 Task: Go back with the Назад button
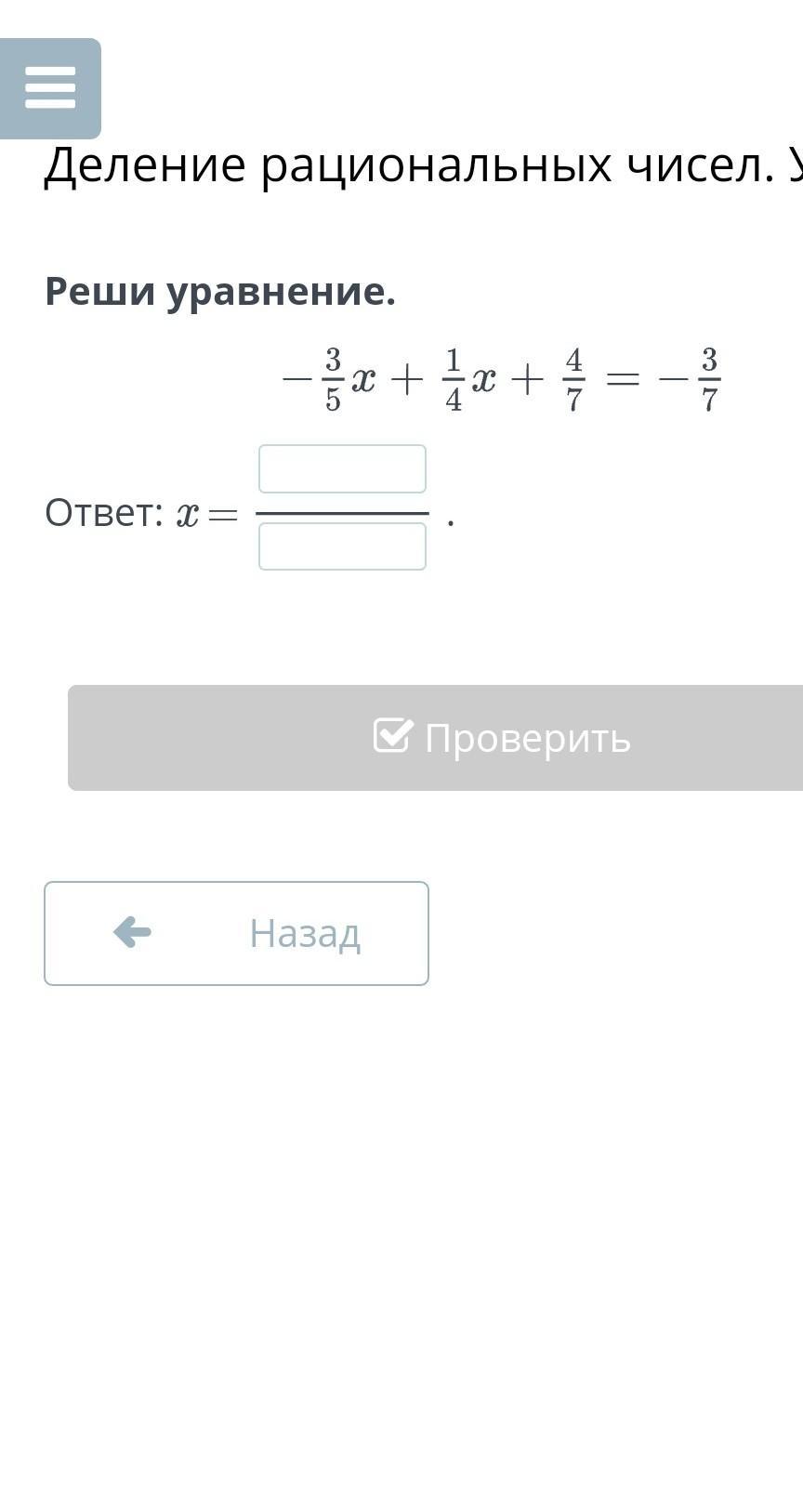tap(236, 933)
